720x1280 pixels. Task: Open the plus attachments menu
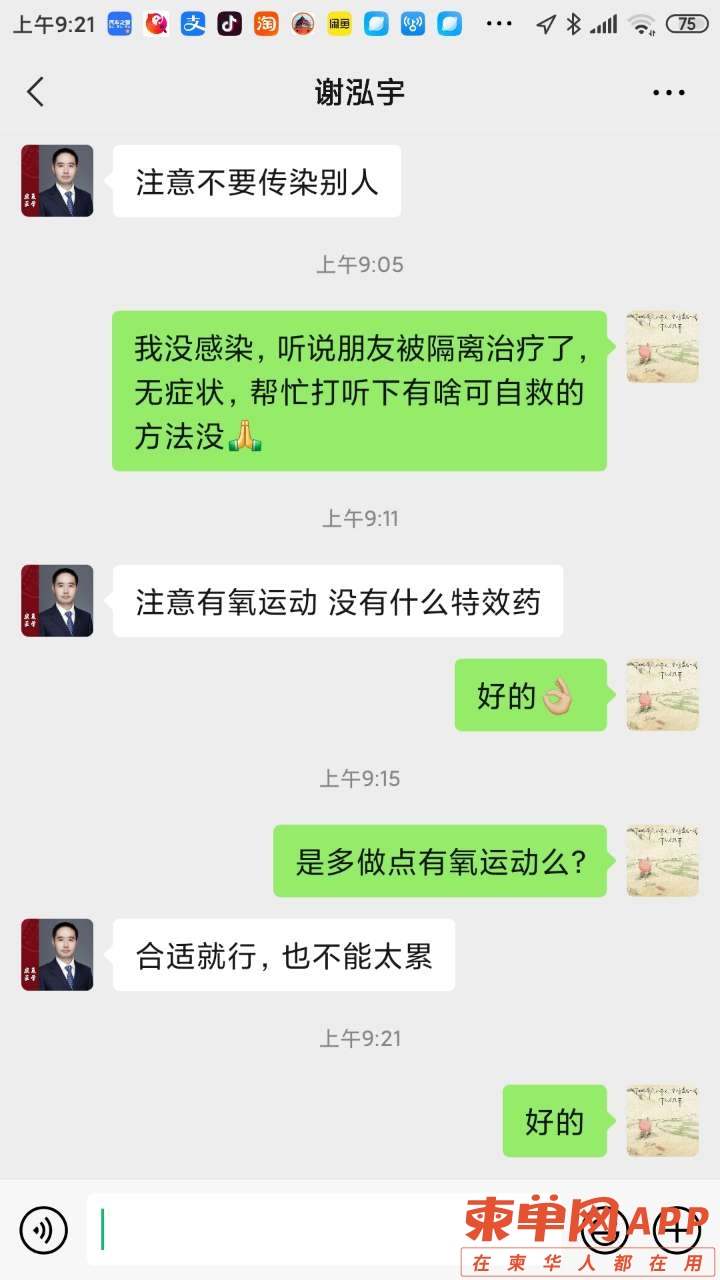[x=676, y=1229]
